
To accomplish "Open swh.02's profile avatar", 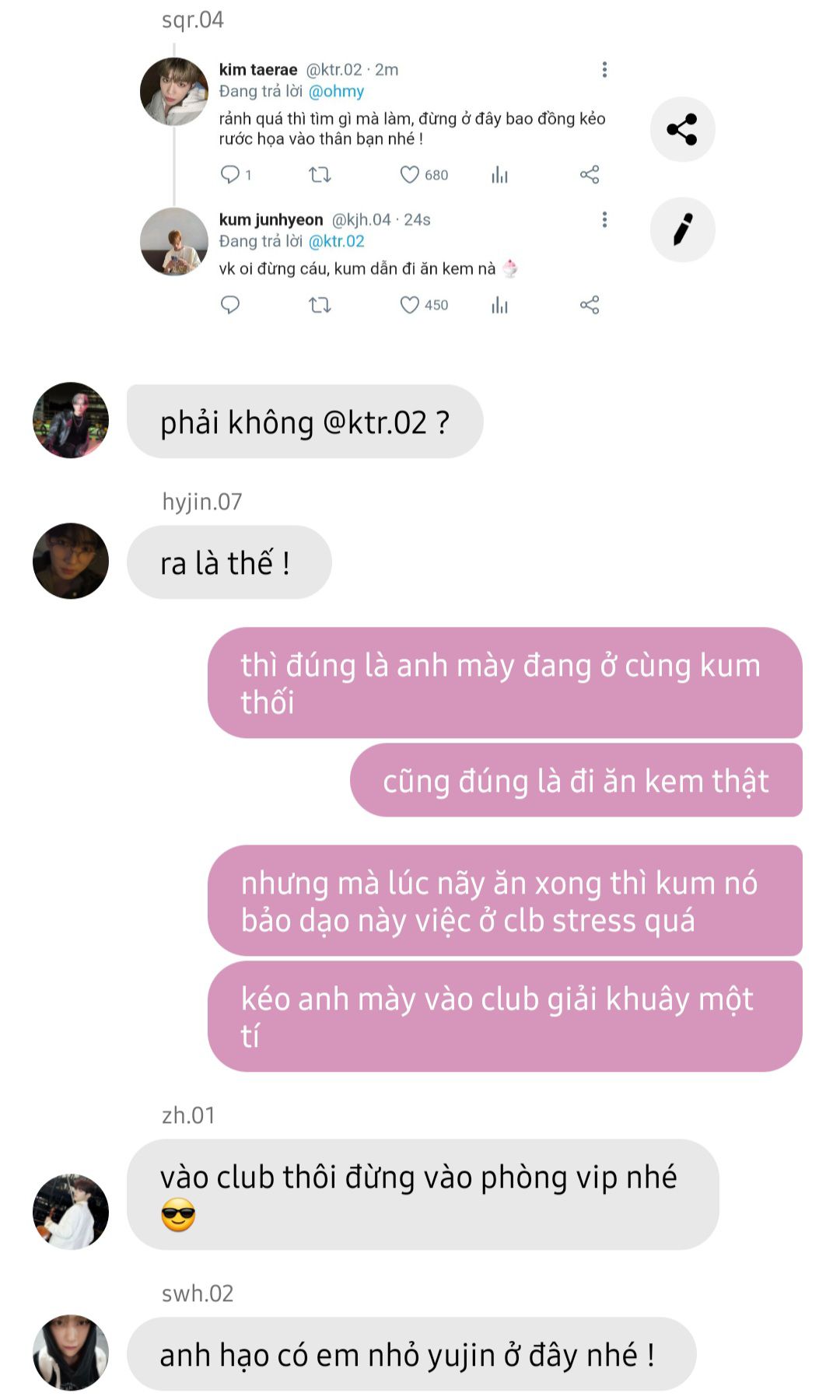I will pyautogui.click(x=71, y=1353).
